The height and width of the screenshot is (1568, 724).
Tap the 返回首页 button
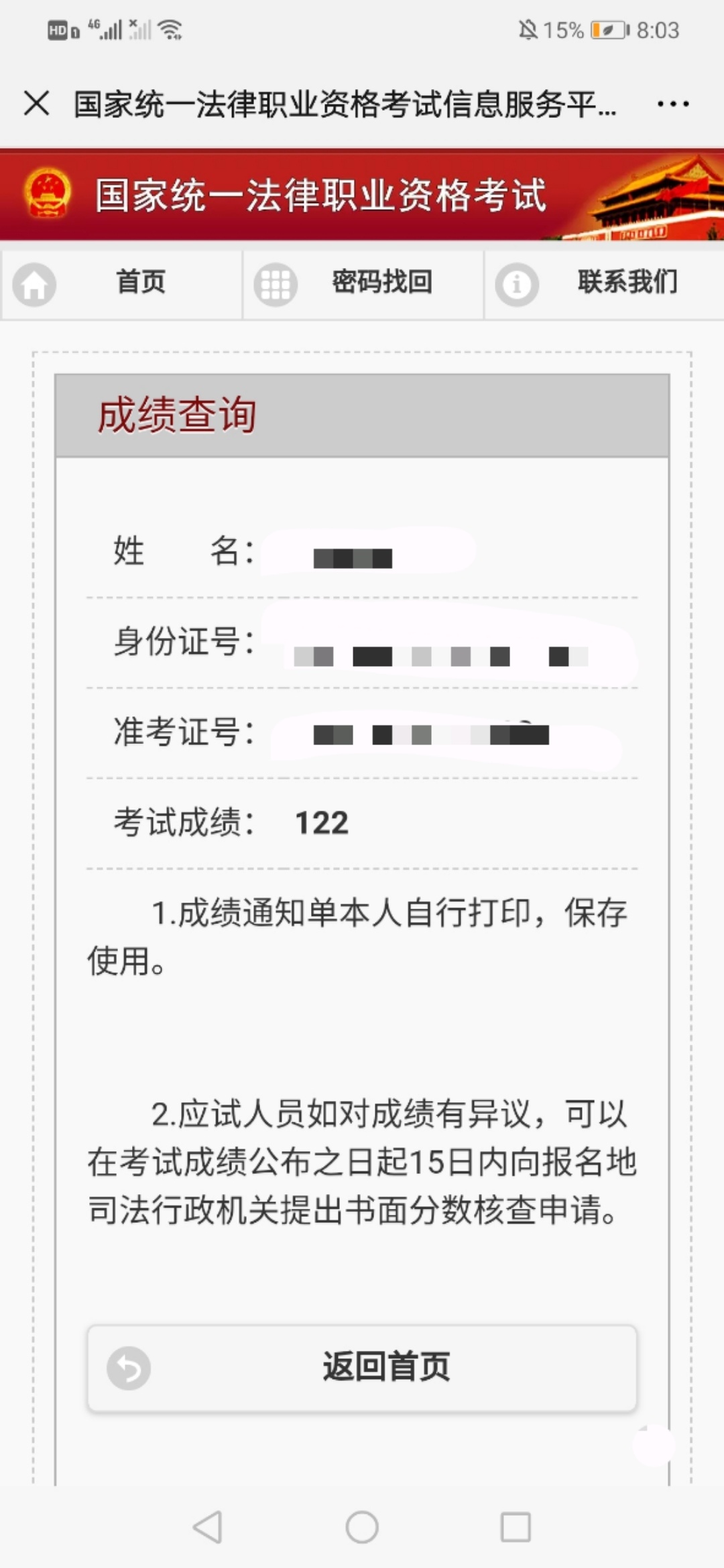(362, 1368)
